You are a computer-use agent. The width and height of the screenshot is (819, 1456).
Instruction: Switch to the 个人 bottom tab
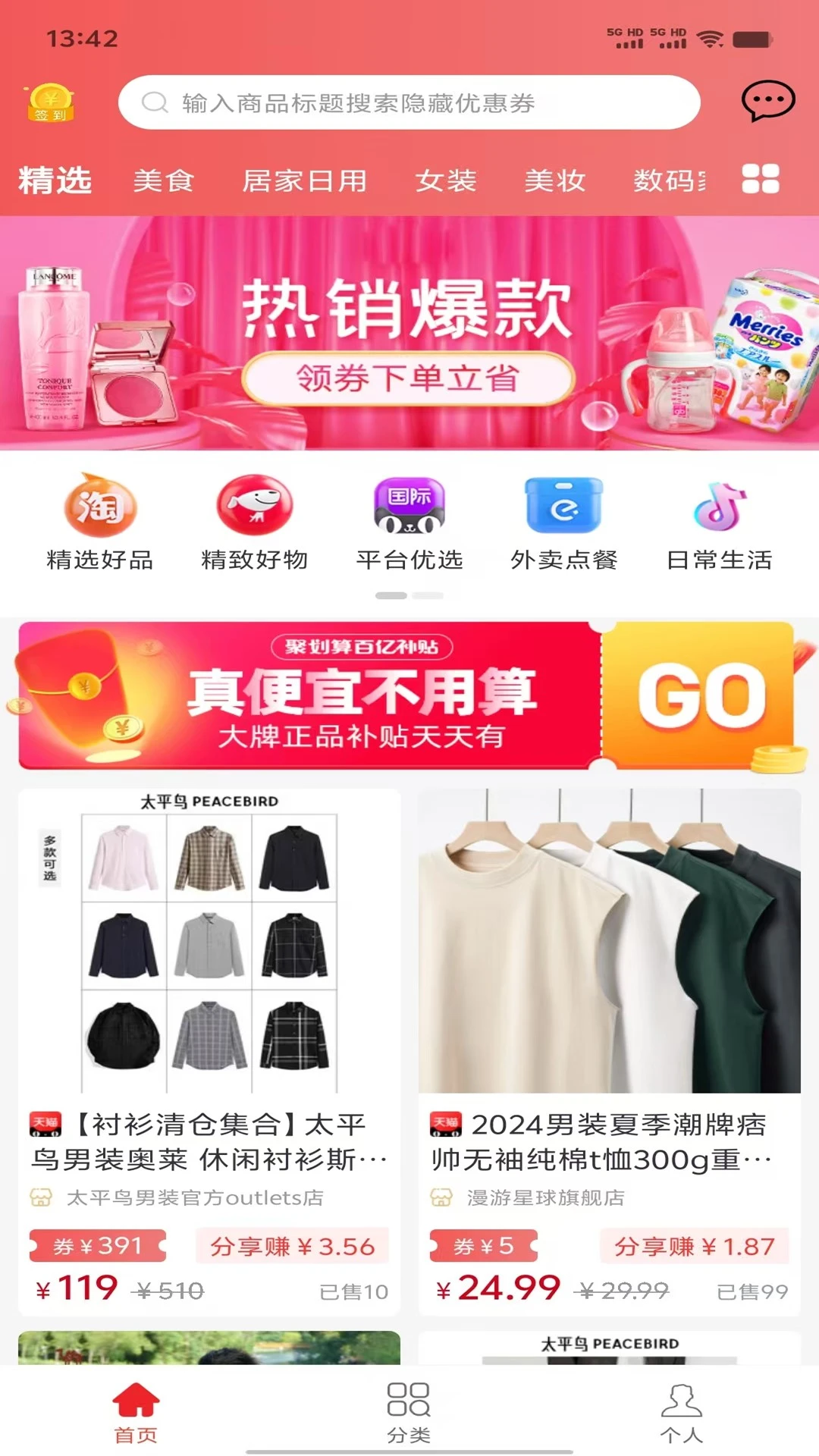click(x=681, y=1412)
